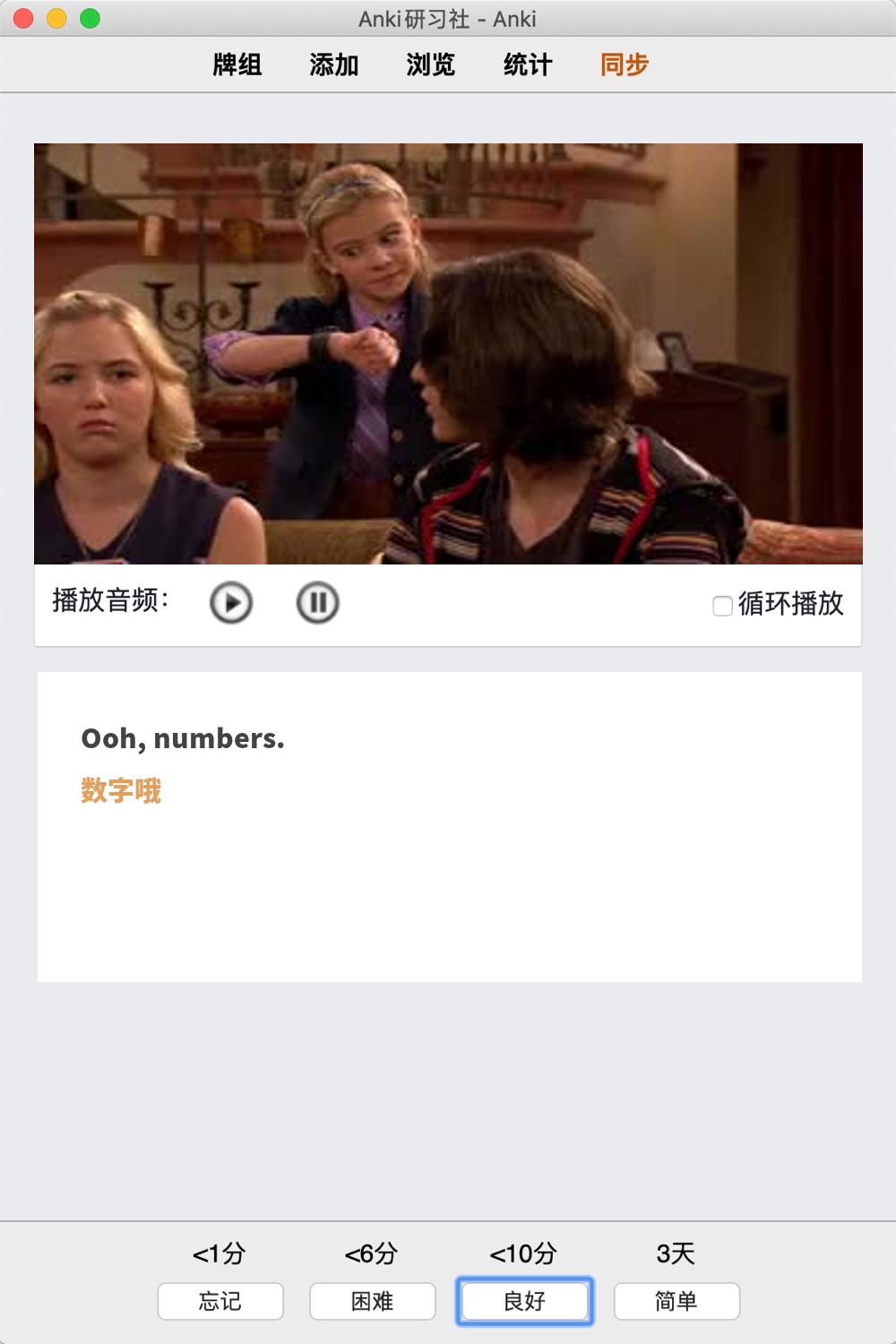
Task: Start 同步 sync
Action: [x=625, y=65]
